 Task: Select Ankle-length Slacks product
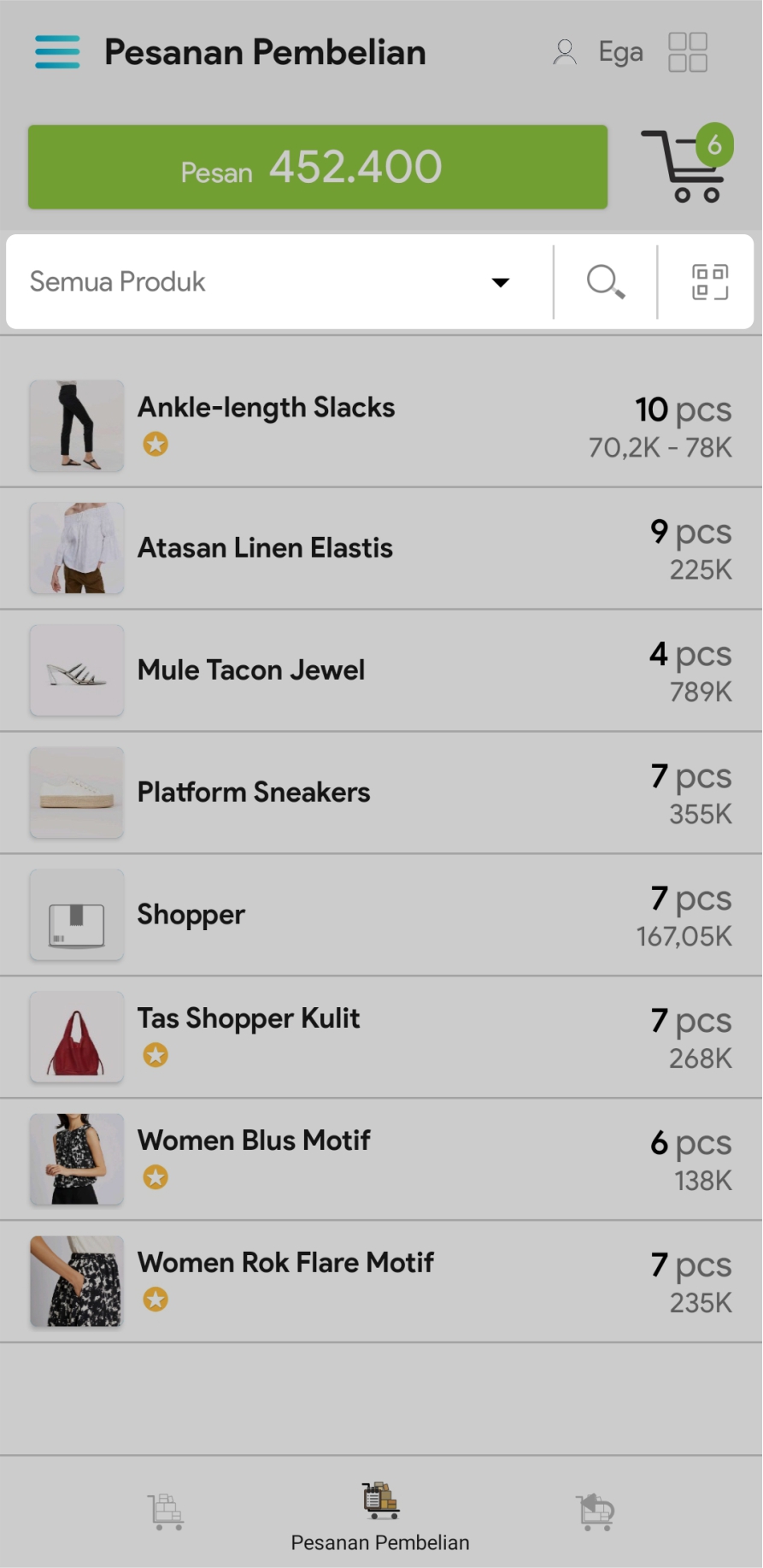pos(381,426)
